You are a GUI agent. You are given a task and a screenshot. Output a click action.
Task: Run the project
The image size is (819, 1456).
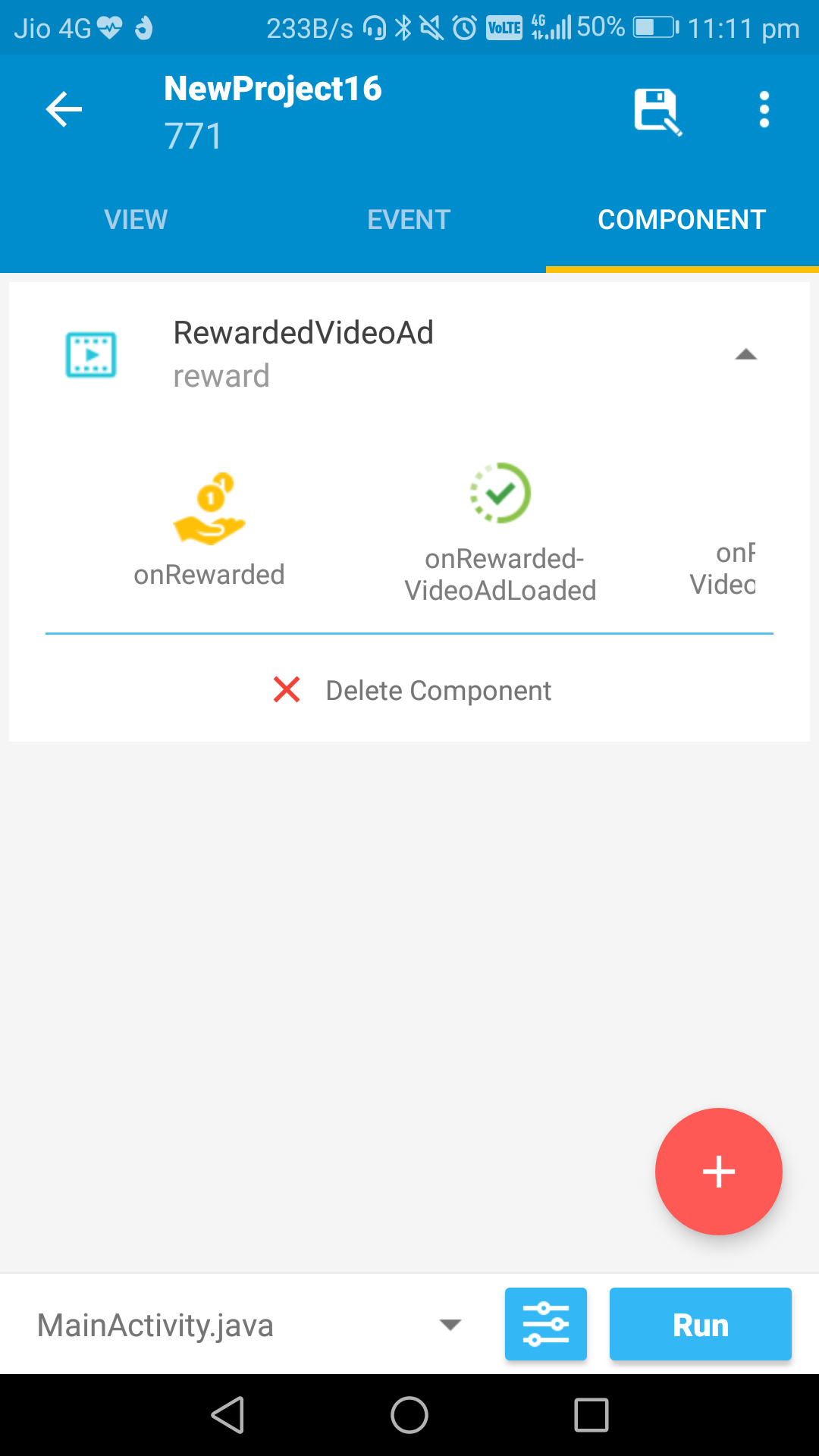(699, 1323)
